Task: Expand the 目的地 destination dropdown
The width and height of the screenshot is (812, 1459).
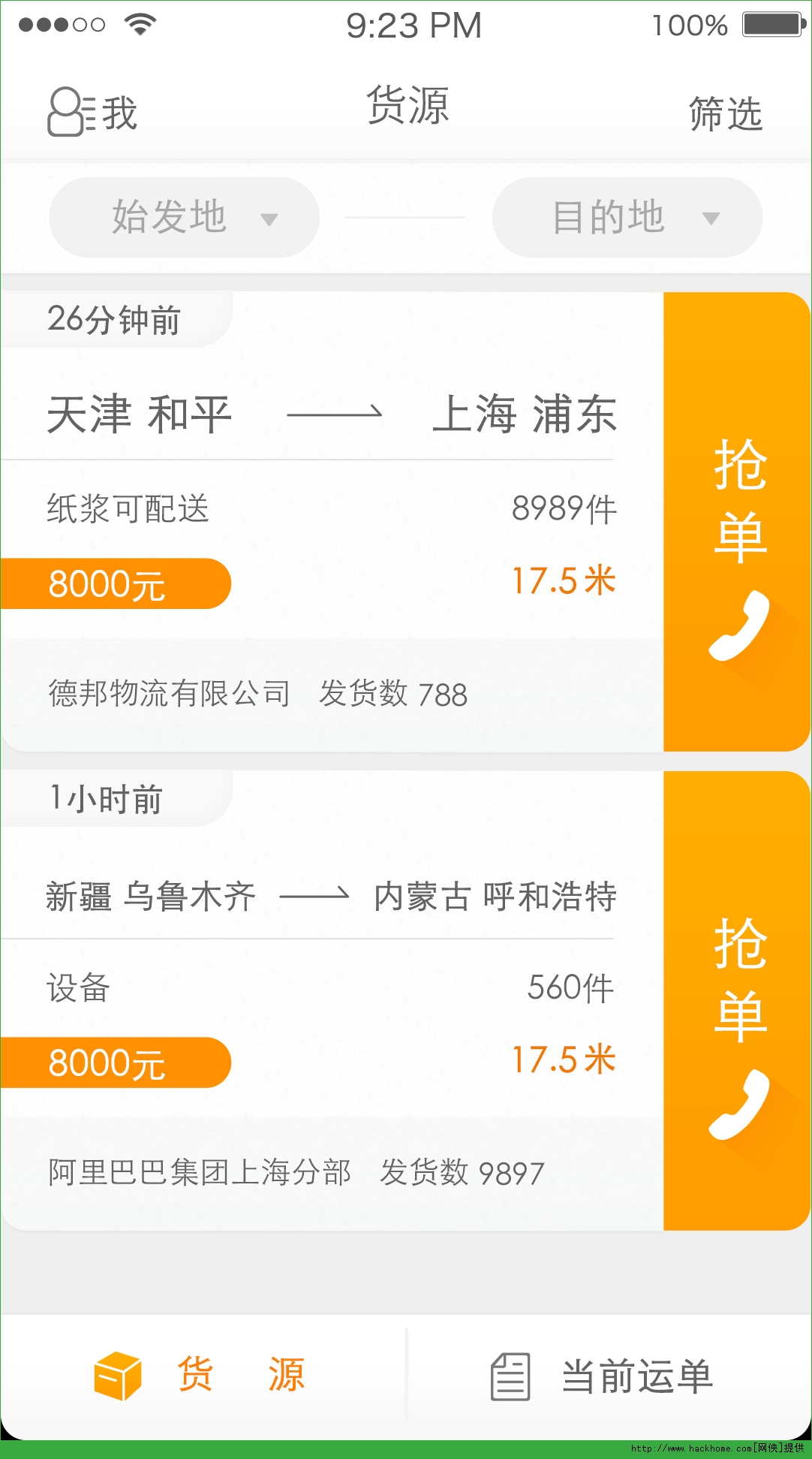Action: point(627,218)
